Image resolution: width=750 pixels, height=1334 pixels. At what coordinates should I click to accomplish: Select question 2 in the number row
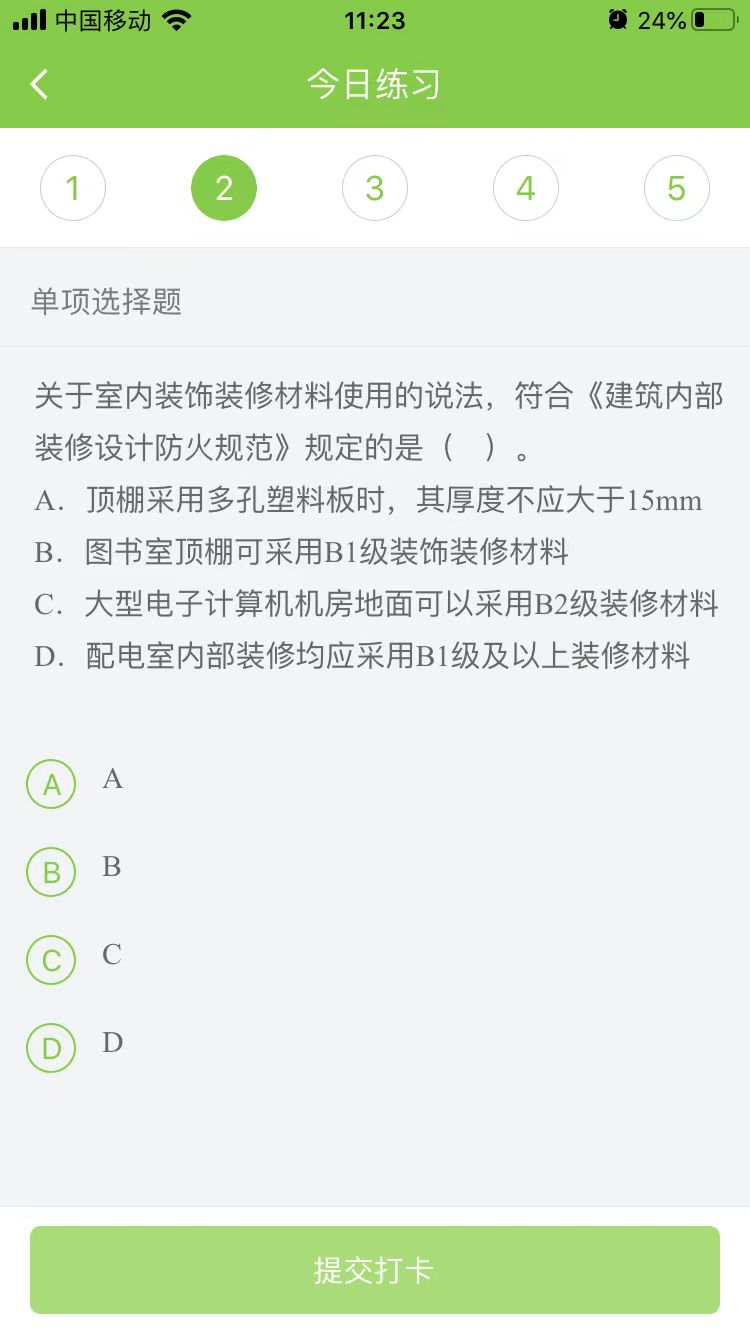[224, 188]
